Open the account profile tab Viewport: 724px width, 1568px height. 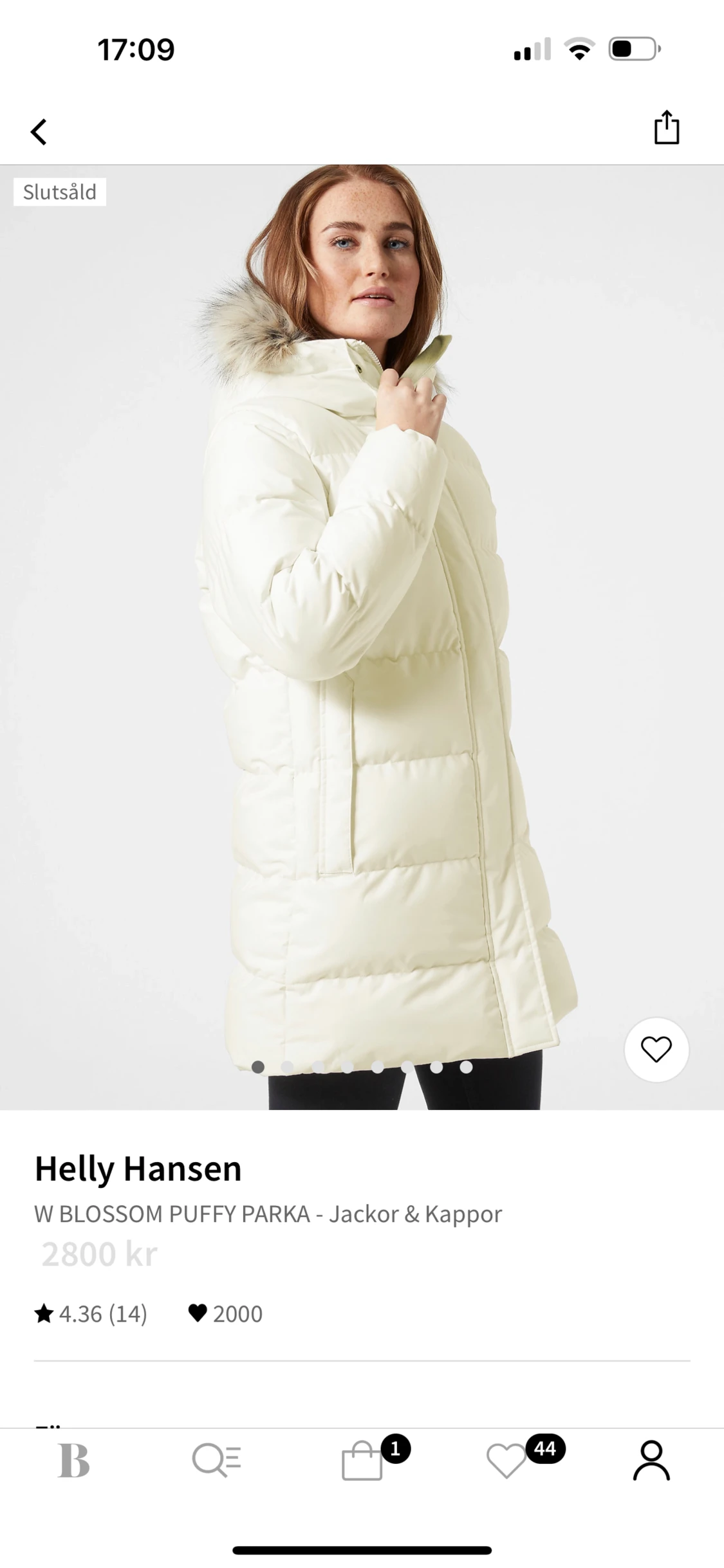click(x=651, y=1460)
